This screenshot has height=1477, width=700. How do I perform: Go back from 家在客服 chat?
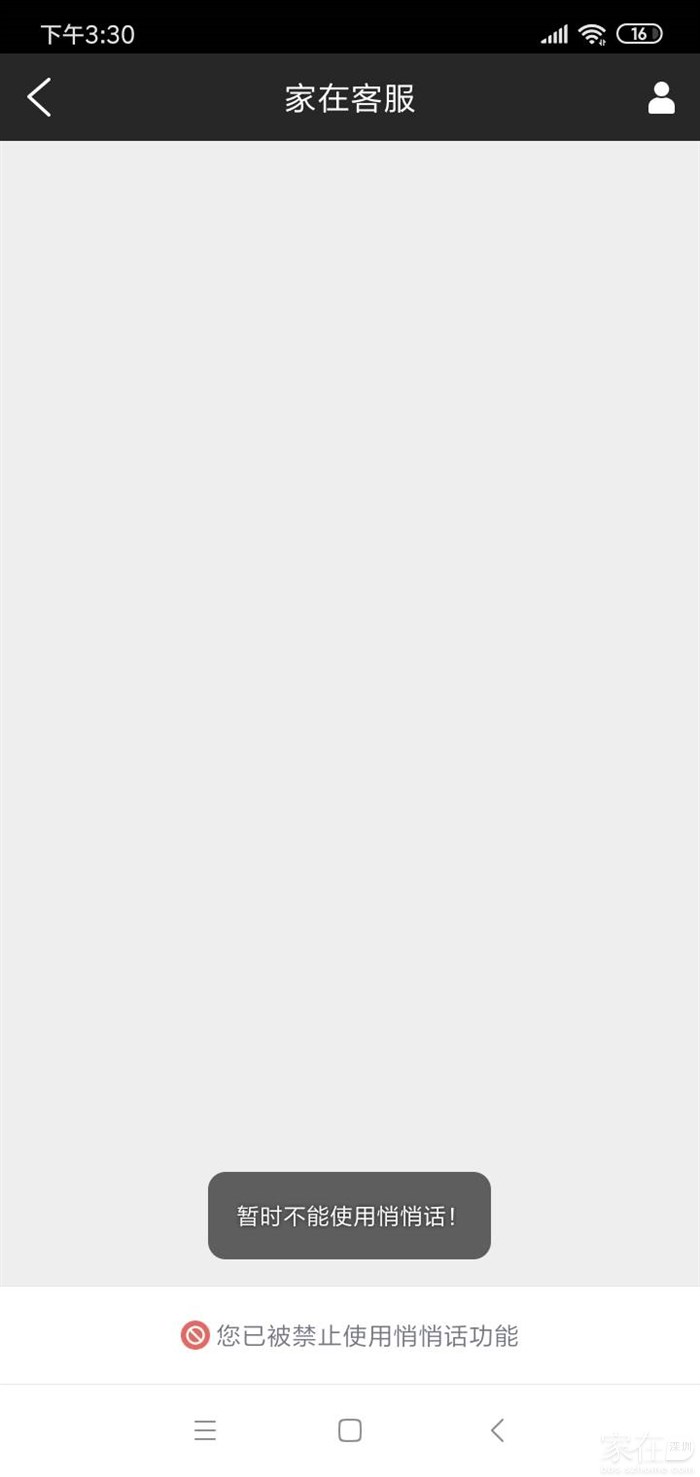click(x=39, y=98)
